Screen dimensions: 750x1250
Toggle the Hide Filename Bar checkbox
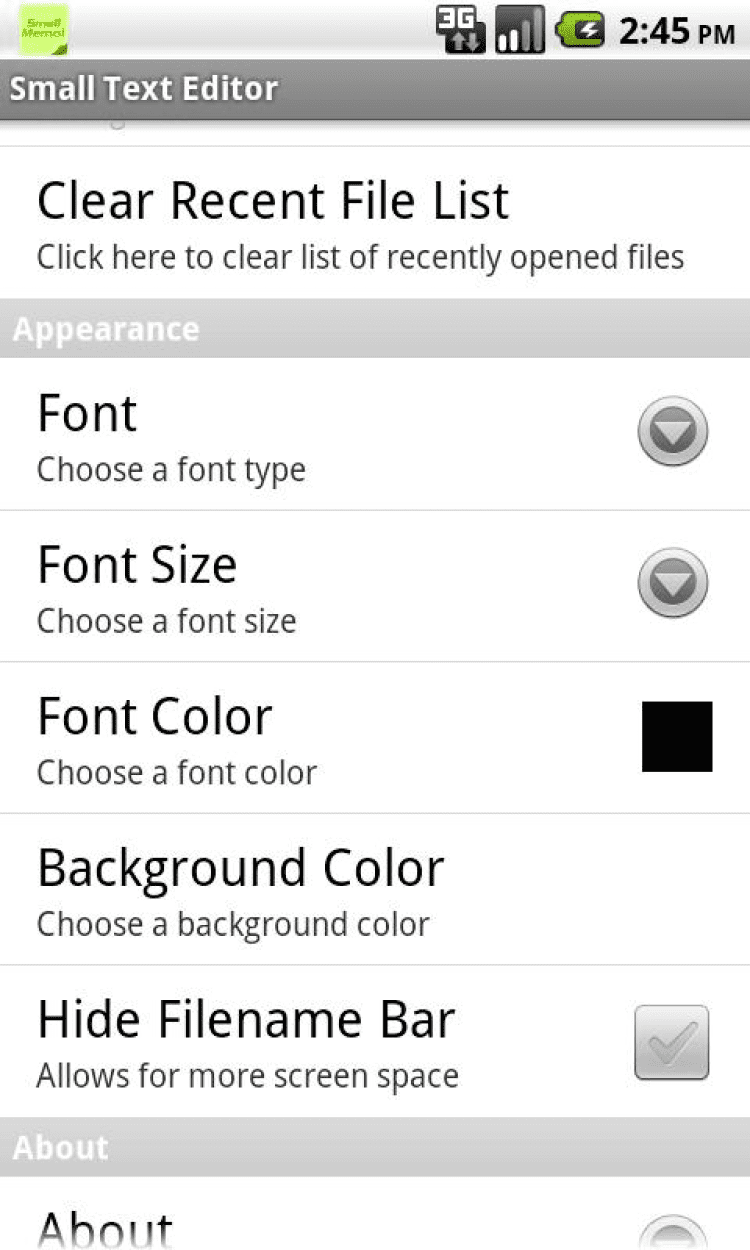click(671, 1042)
